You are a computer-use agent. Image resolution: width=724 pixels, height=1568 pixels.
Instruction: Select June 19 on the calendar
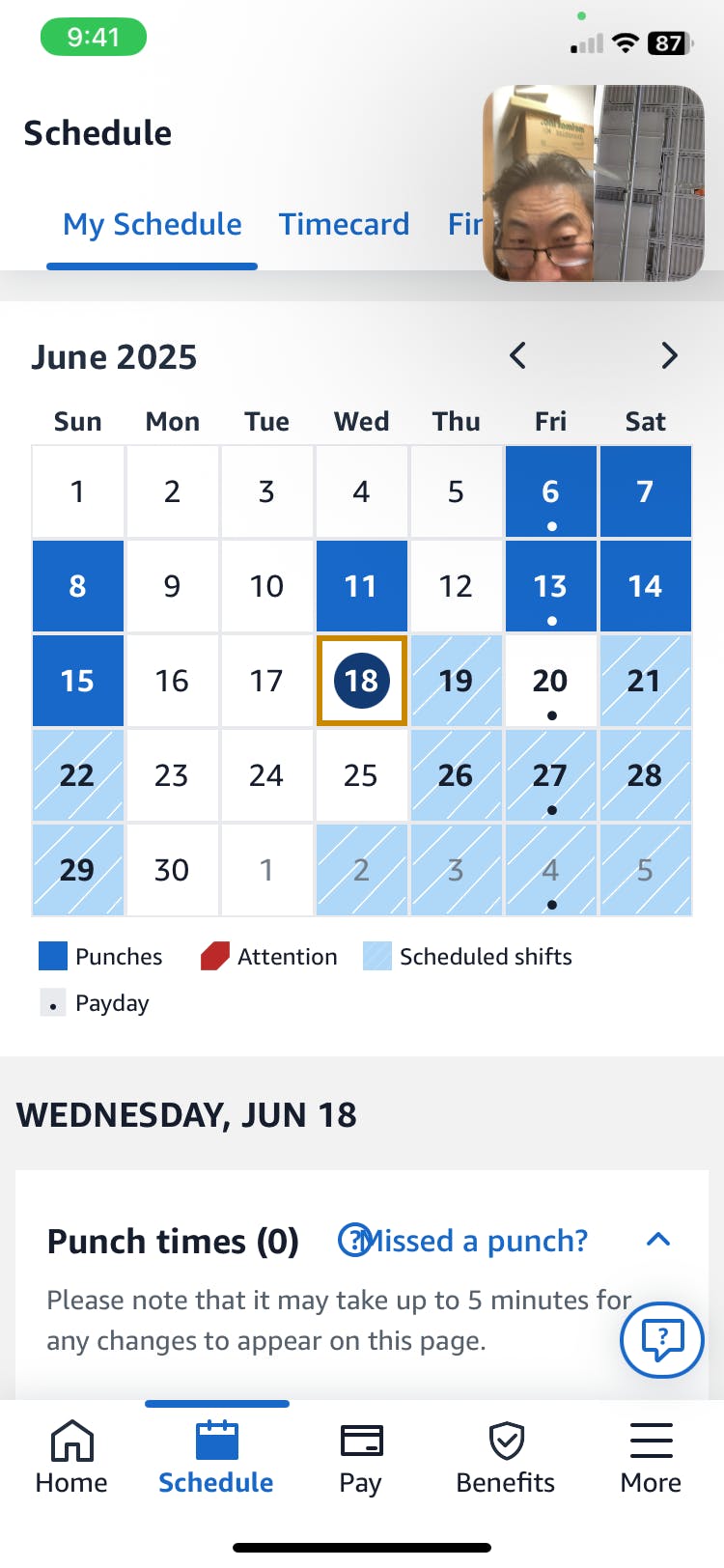(456, 680)
